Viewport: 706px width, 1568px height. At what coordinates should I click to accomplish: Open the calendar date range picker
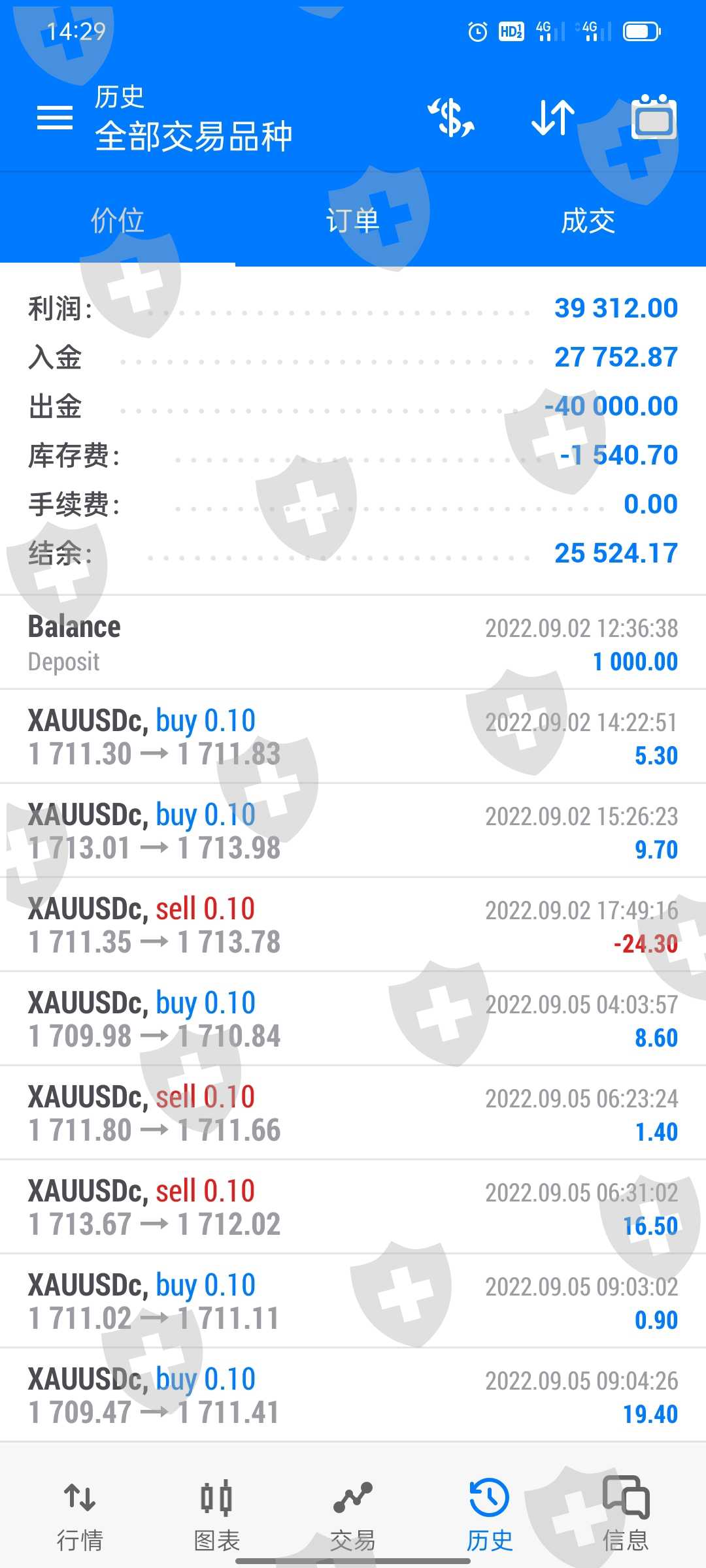[654, 118]
